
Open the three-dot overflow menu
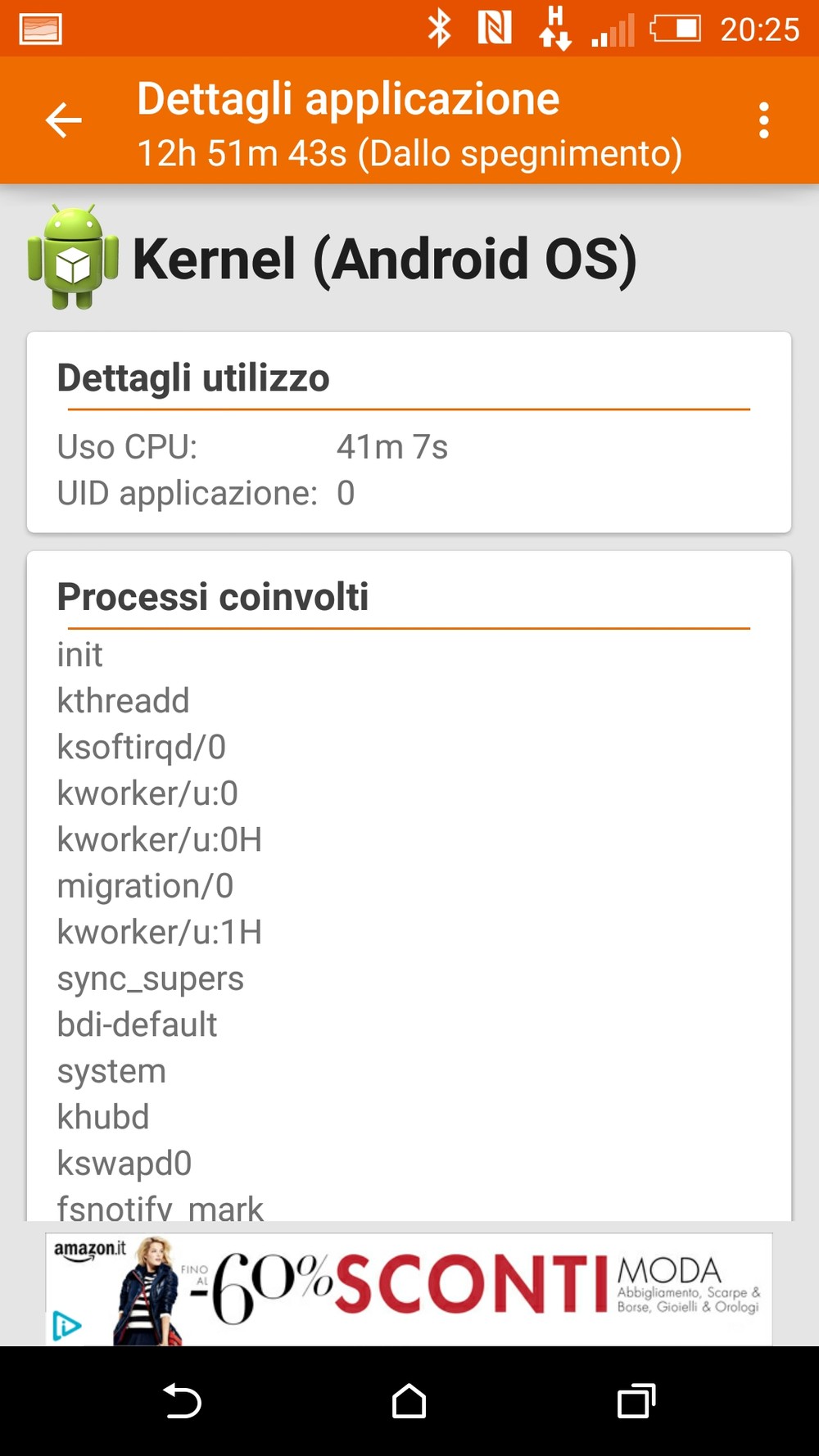pyautogui.click(x=763, y=120)
